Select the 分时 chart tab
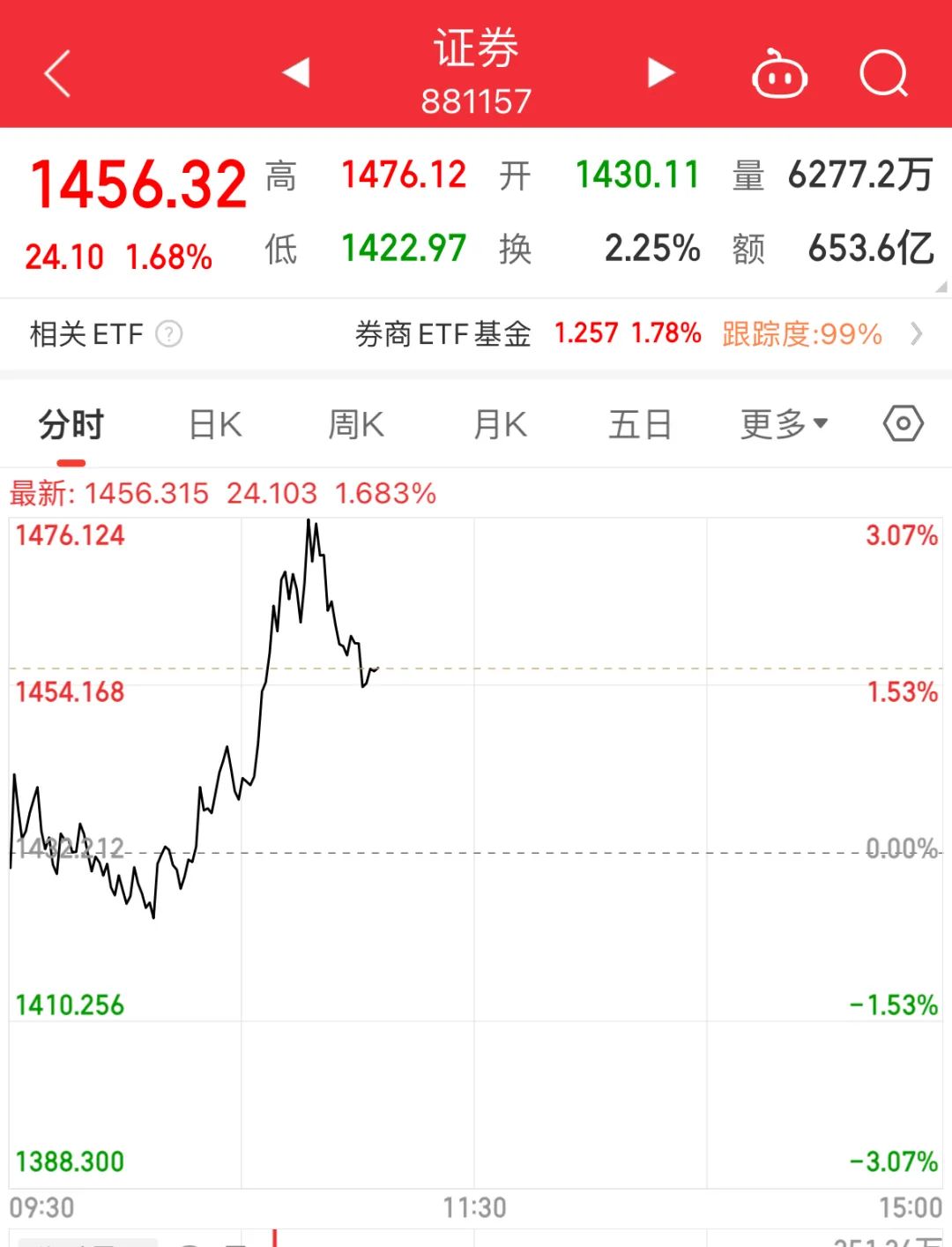952x1247 pixels. 71,425
